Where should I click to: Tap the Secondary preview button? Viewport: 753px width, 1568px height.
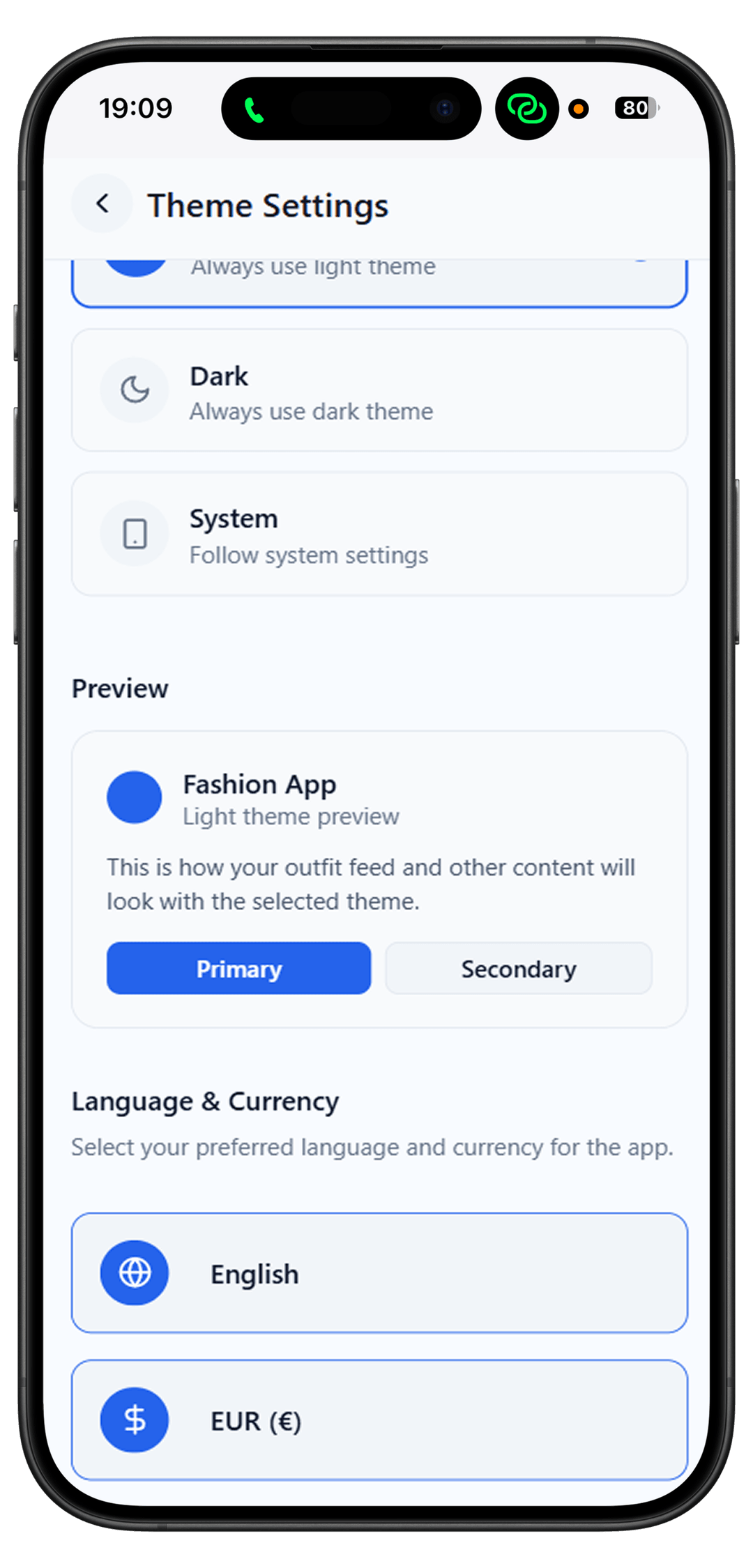[x=519, y=969]
